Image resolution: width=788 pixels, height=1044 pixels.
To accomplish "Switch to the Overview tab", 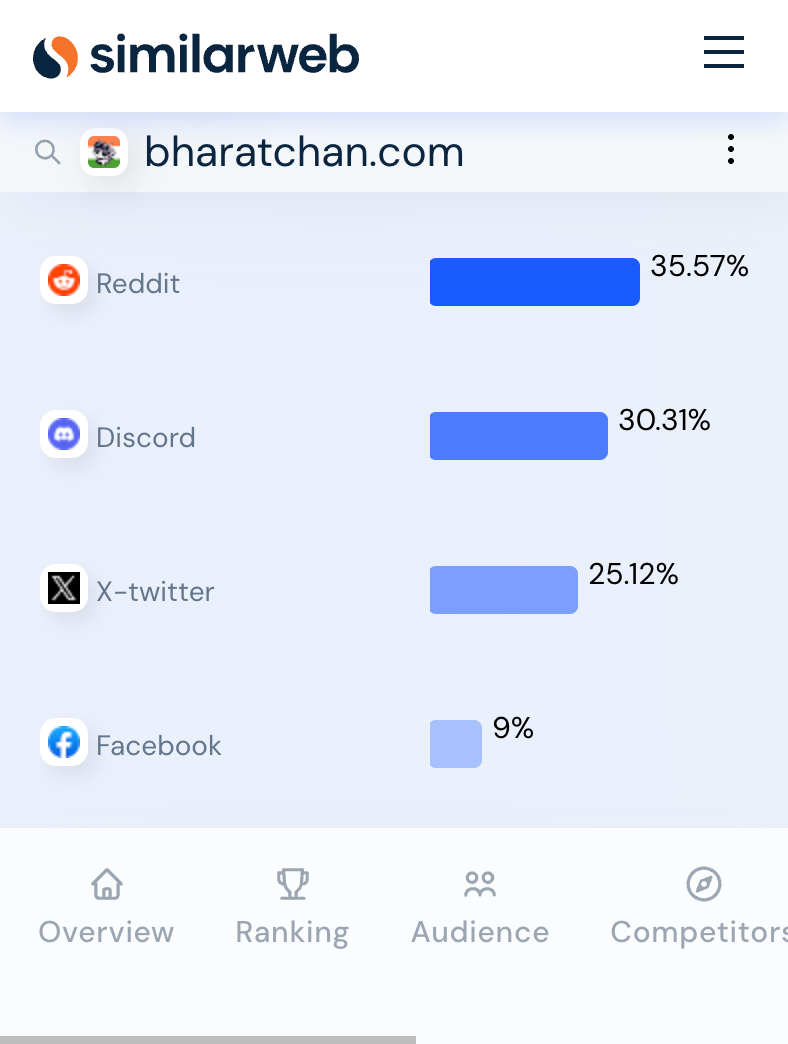I will 106,906.
